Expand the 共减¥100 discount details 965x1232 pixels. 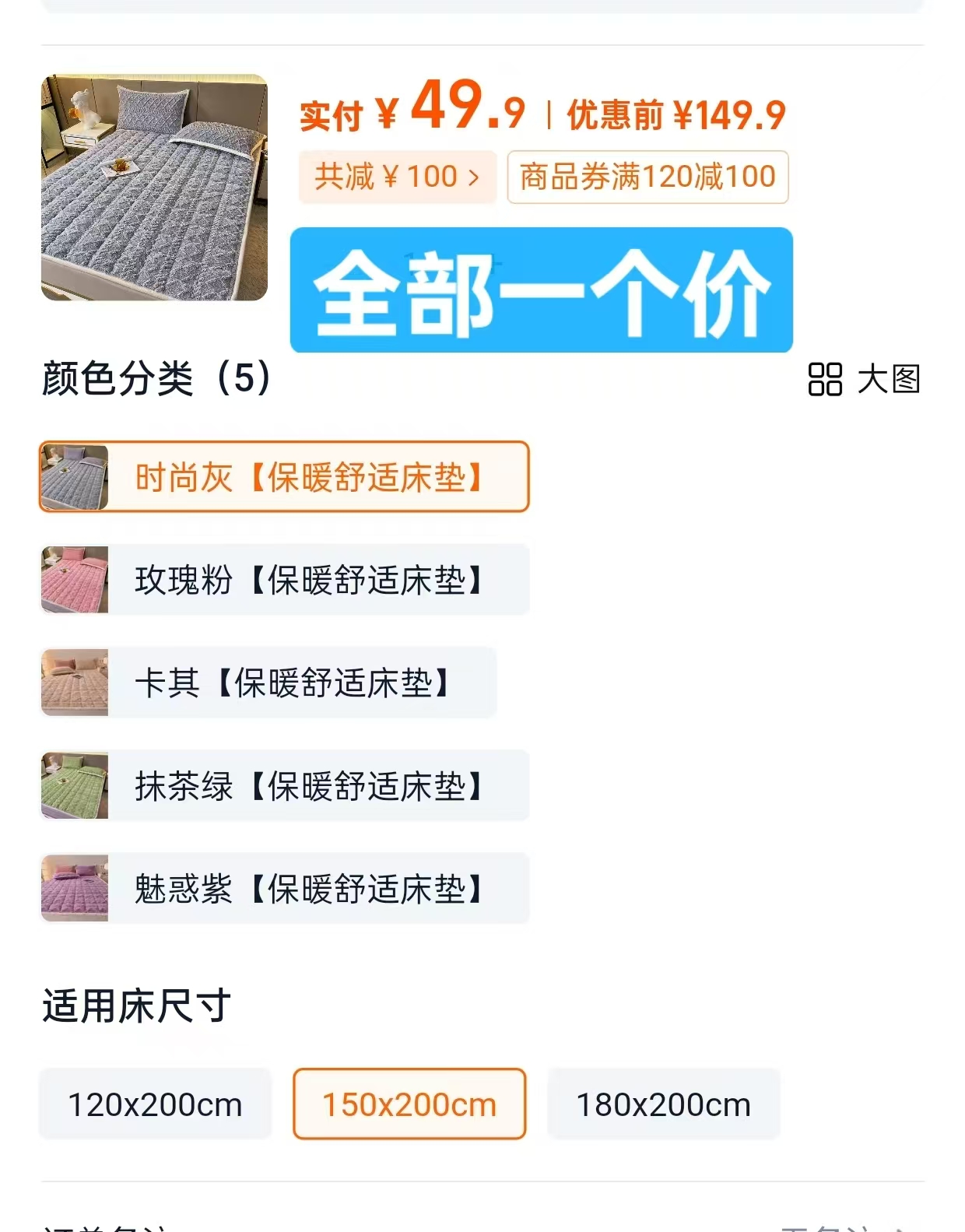point(397,177)
